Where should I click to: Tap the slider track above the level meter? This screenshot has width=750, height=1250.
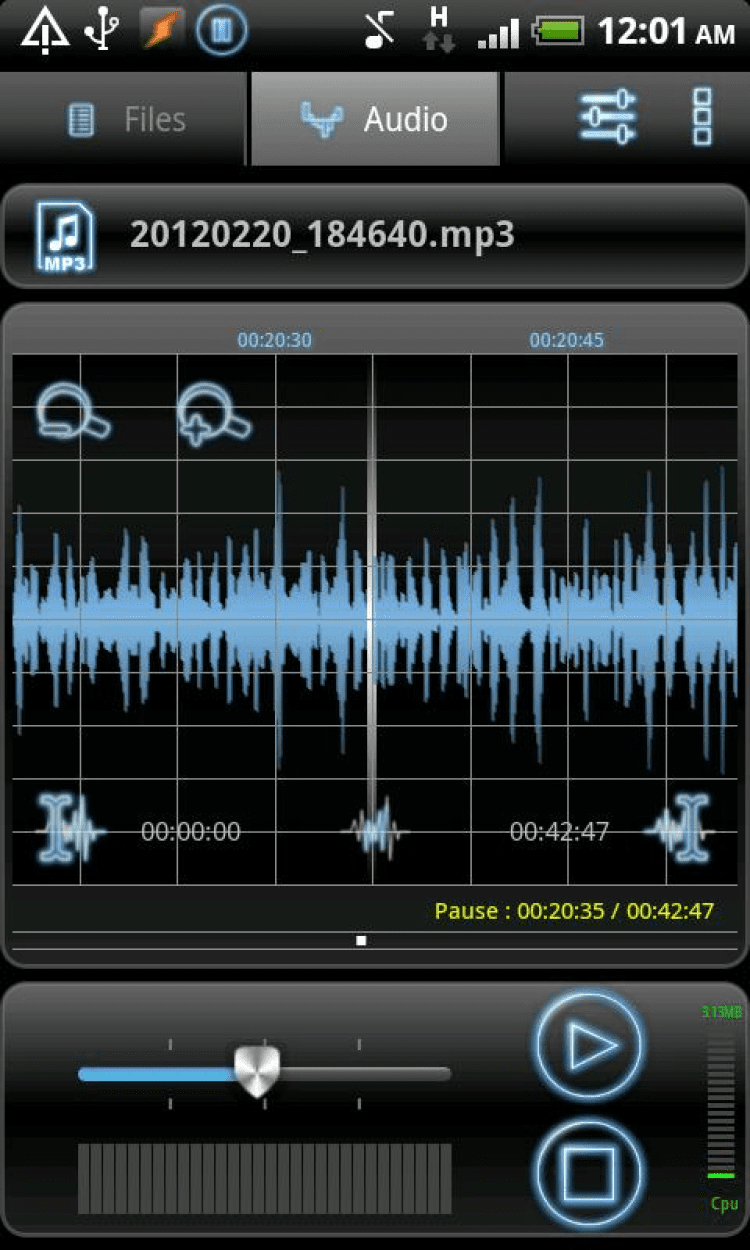click(x=265, y=1074)
